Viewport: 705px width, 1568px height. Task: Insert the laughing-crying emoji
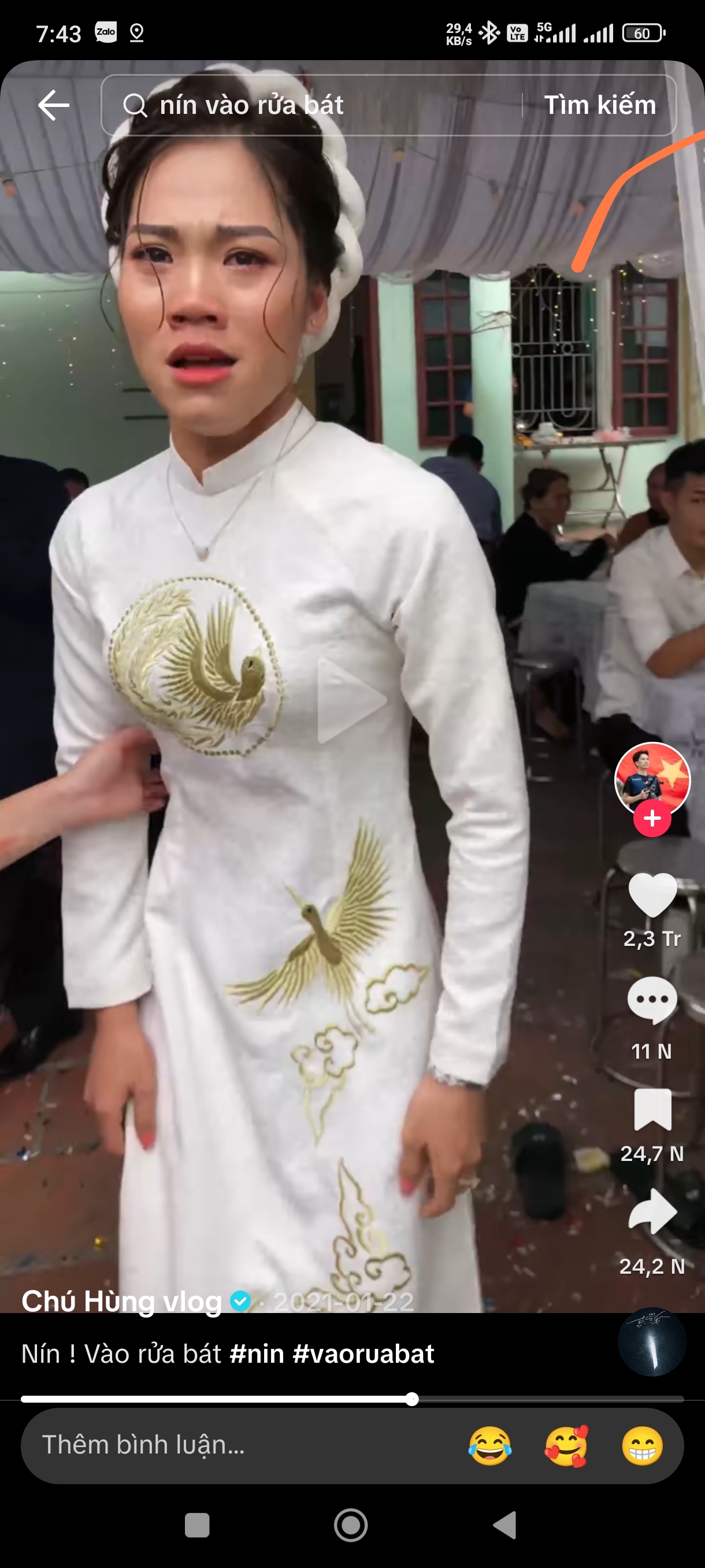coord(489,1445)
